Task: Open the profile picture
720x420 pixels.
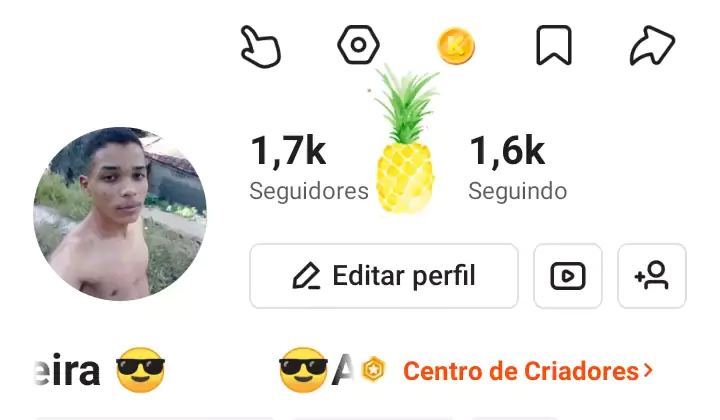Action: (120, 214)
